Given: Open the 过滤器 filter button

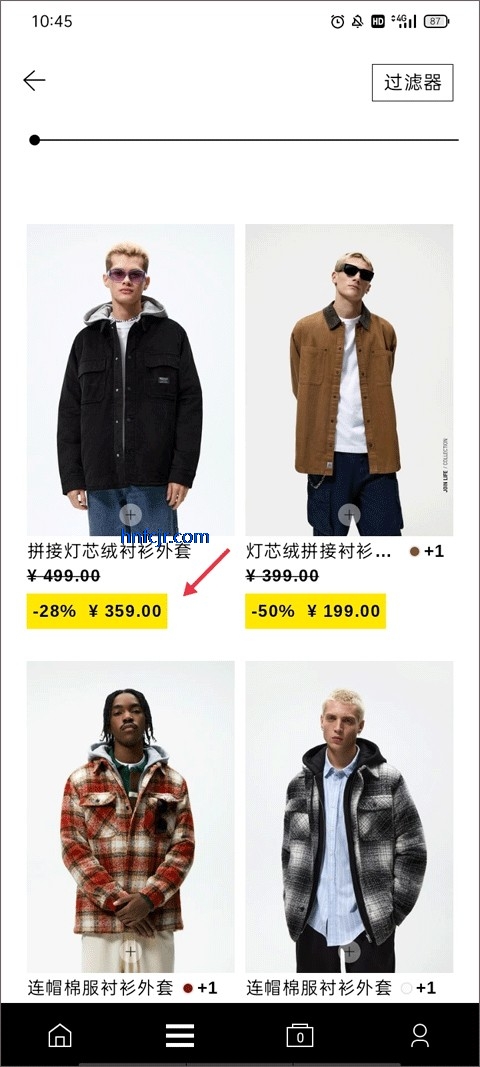Looking at the screenshot, I should (413, 83).
